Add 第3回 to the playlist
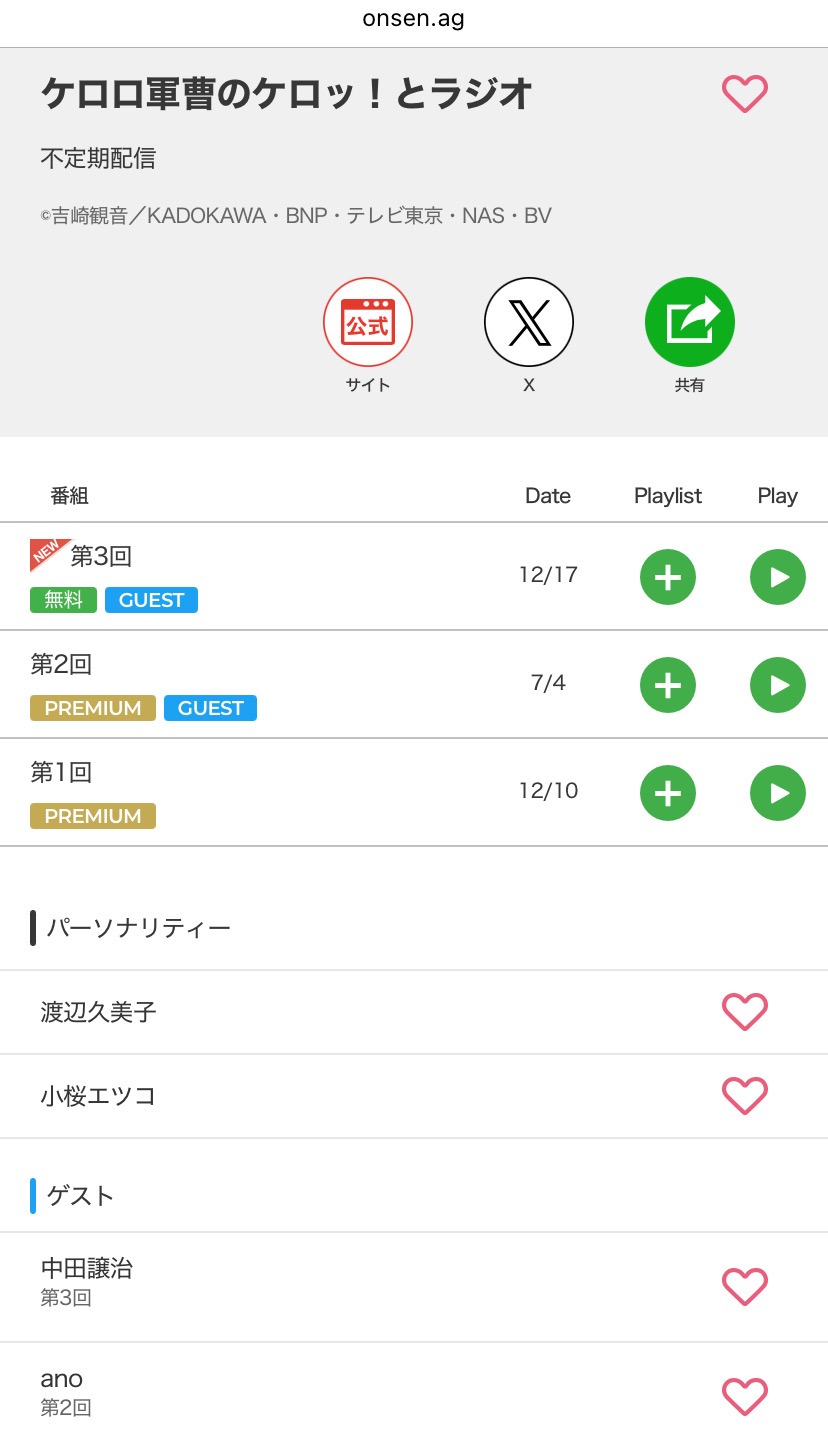This screenshot has height=1442, width=828. click(668, 577)
